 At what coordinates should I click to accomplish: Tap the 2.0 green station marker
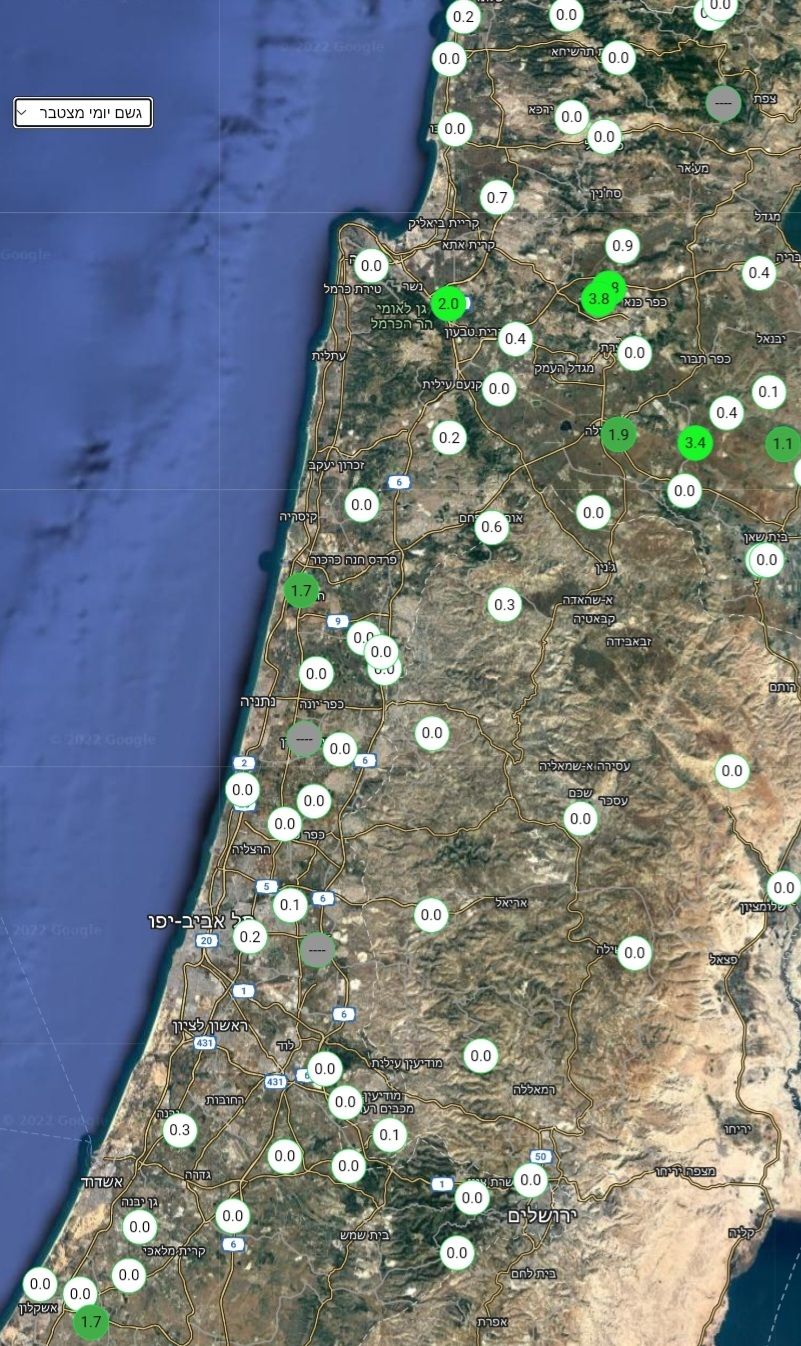tap(448, 303)
